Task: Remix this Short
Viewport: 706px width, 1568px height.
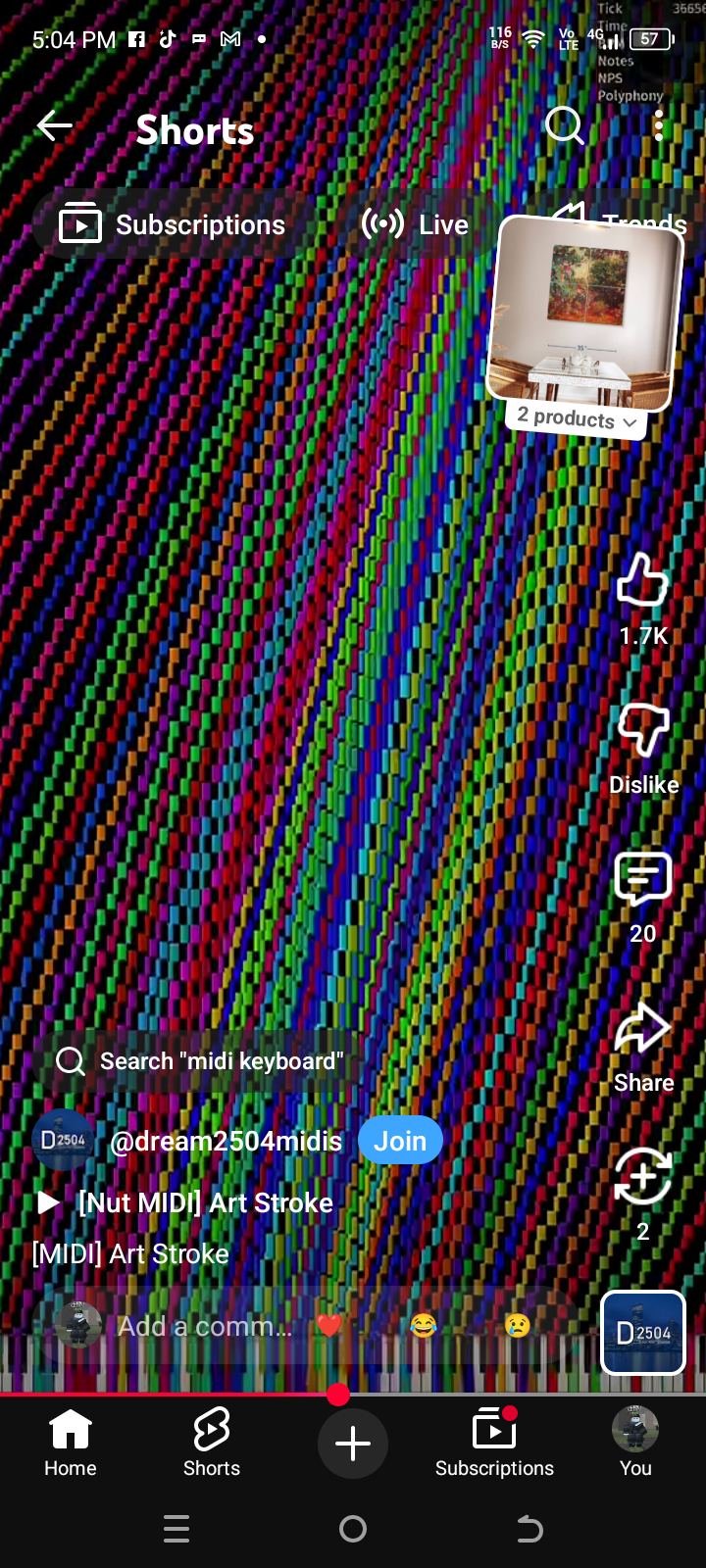Action: [643, 1176]
